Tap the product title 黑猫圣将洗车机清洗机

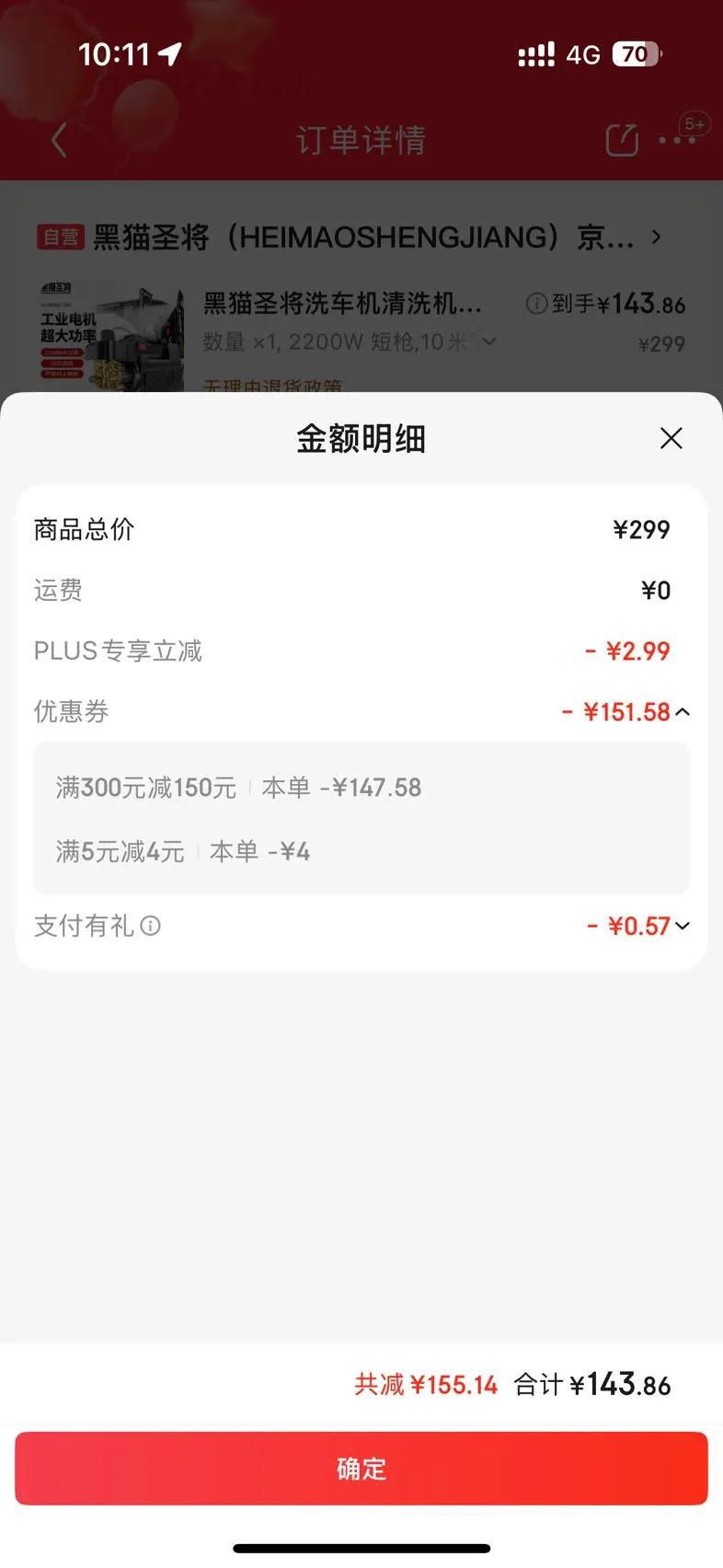tap(340, 304)
